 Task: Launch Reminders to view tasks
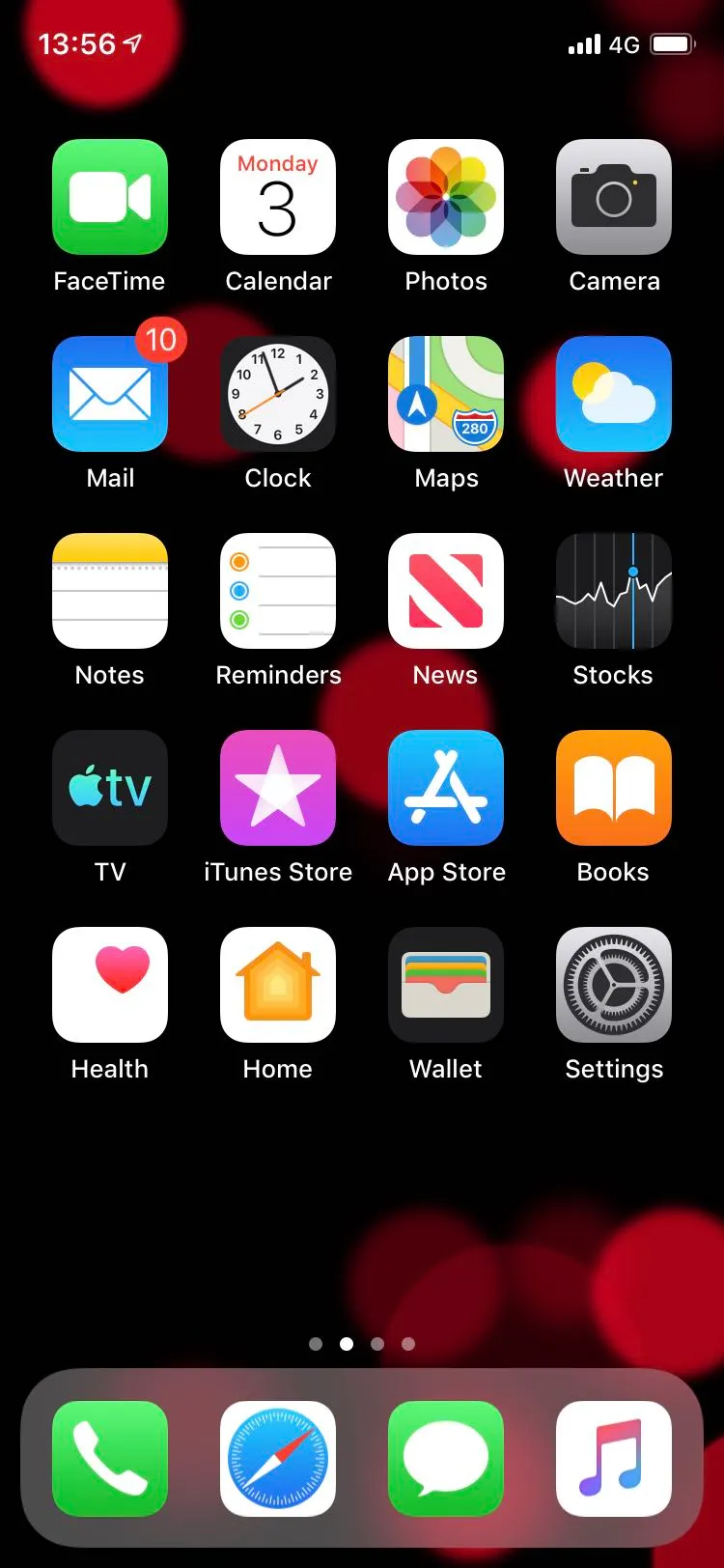[x=278, y=590]
